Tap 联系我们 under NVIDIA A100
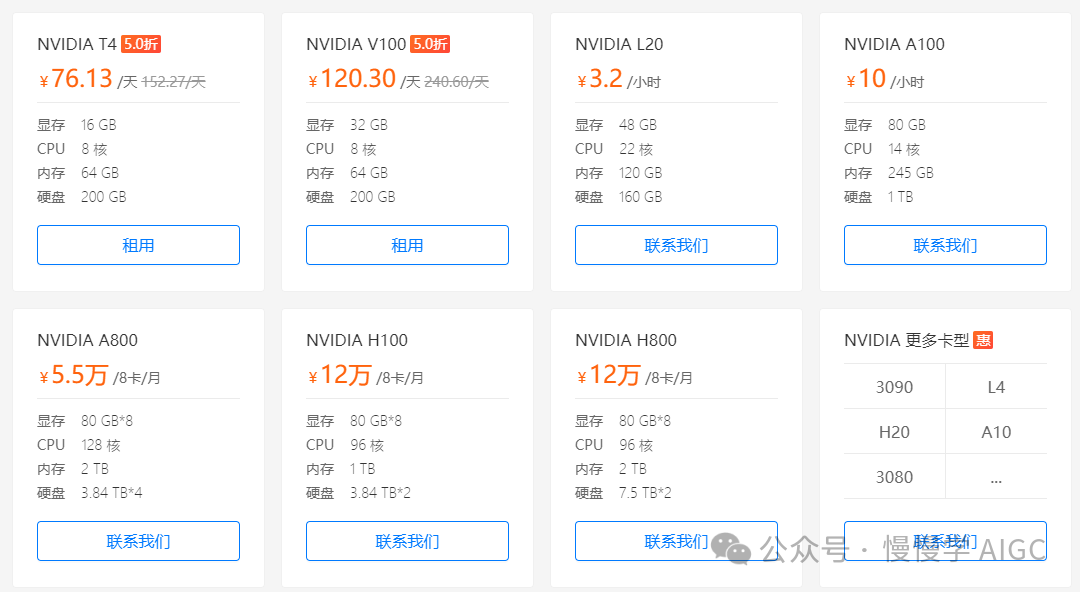The width and height of the screenshot is (1080, 592). click(x=945, y=245)
